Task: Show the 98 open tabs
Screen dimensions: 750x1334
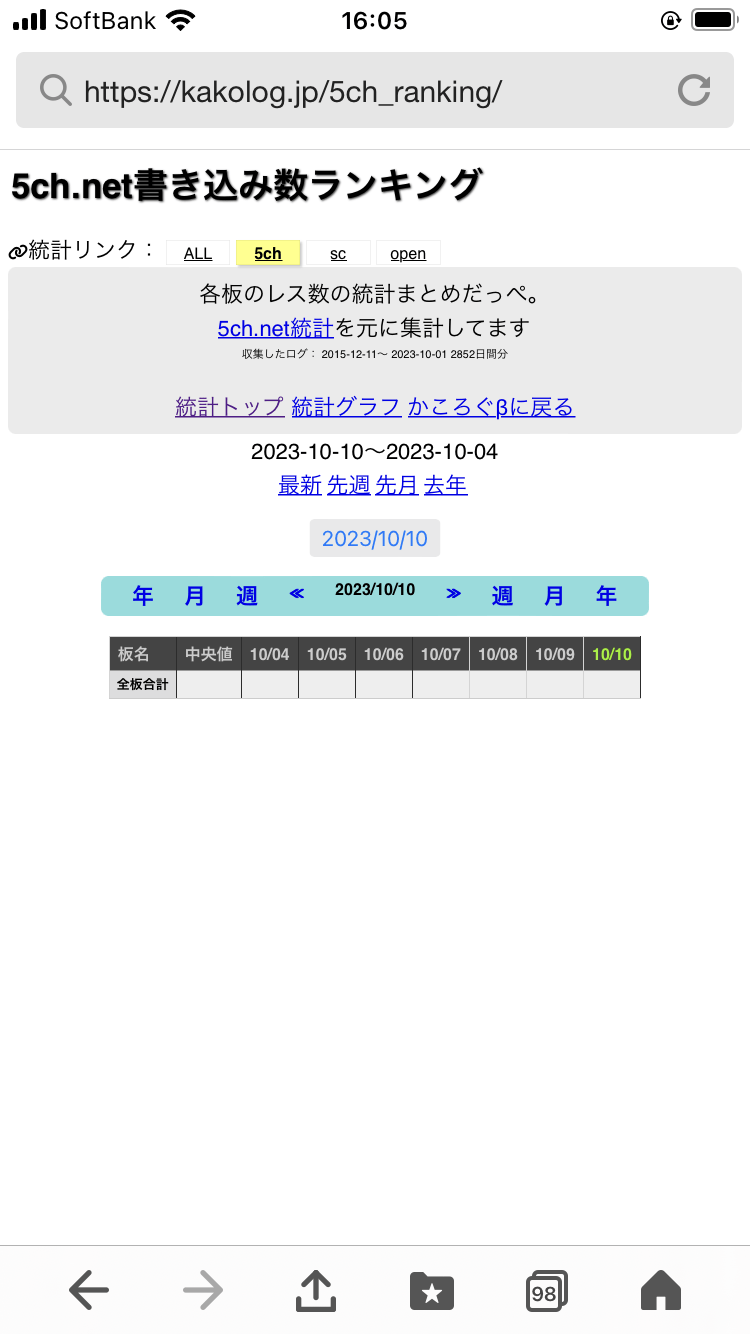Action: 546,1290
